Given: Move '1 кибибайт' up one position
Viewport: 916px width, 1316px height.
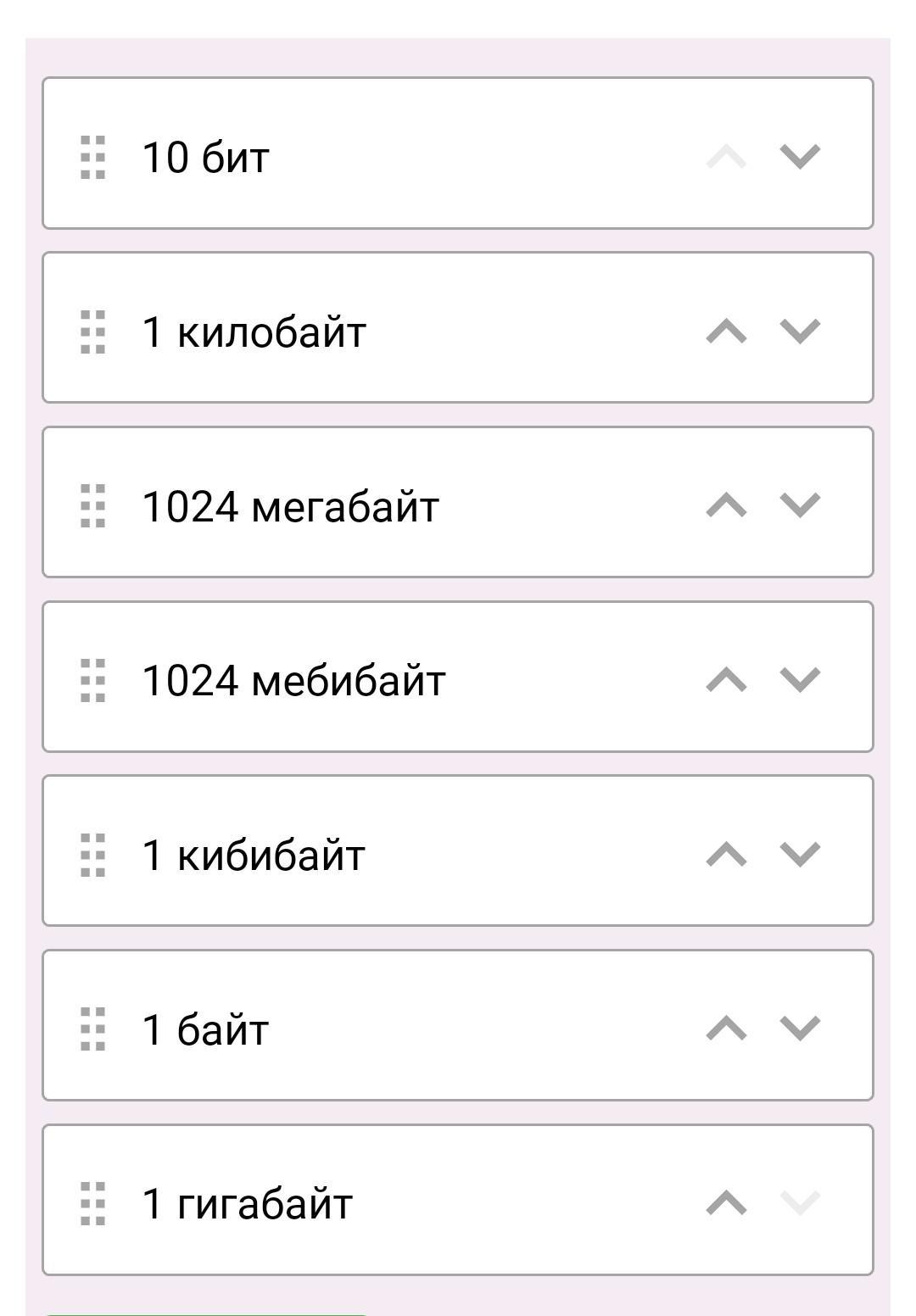Looking at the screenshot, I should coord(726,855).
